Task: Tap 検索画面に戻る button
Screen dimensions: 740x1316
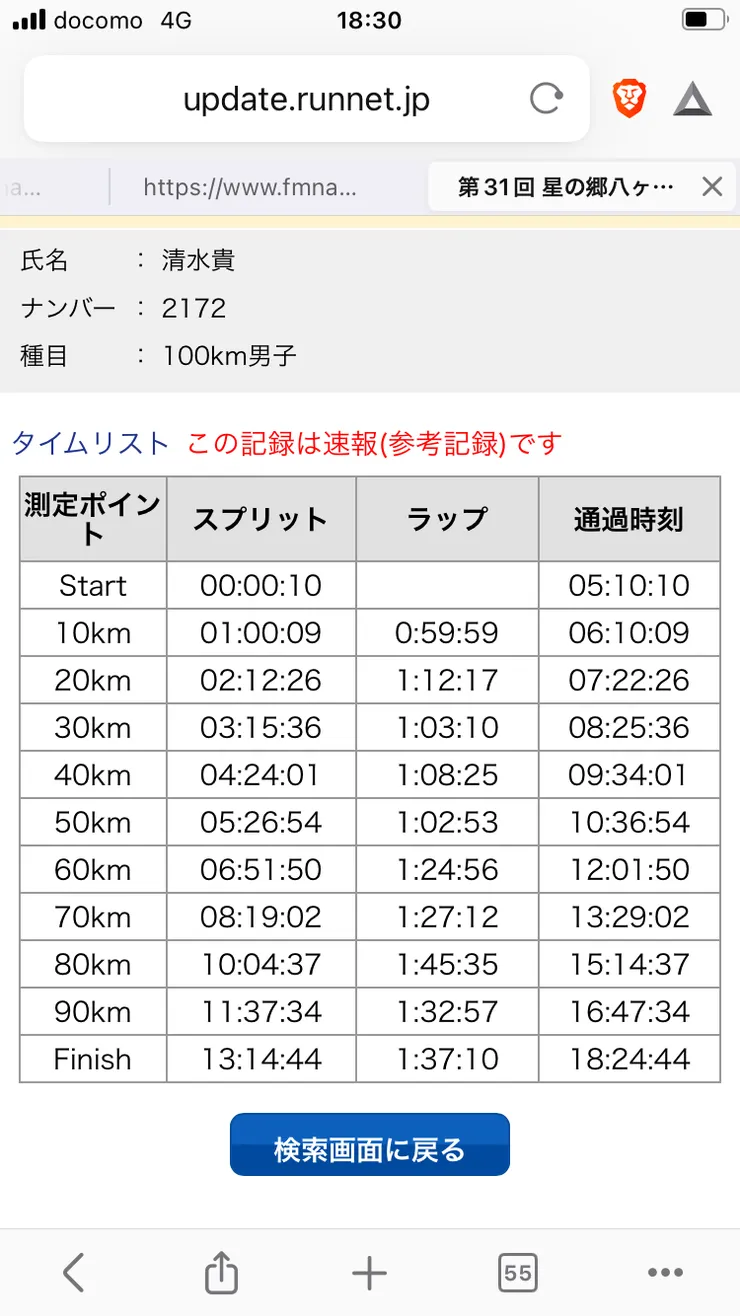Action: [x=370, y=1149]
